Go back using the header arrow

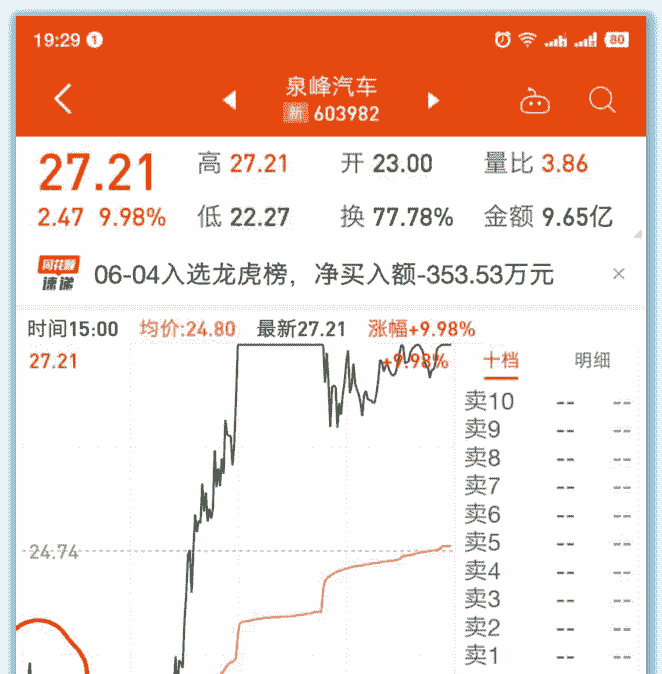point(63,99)
